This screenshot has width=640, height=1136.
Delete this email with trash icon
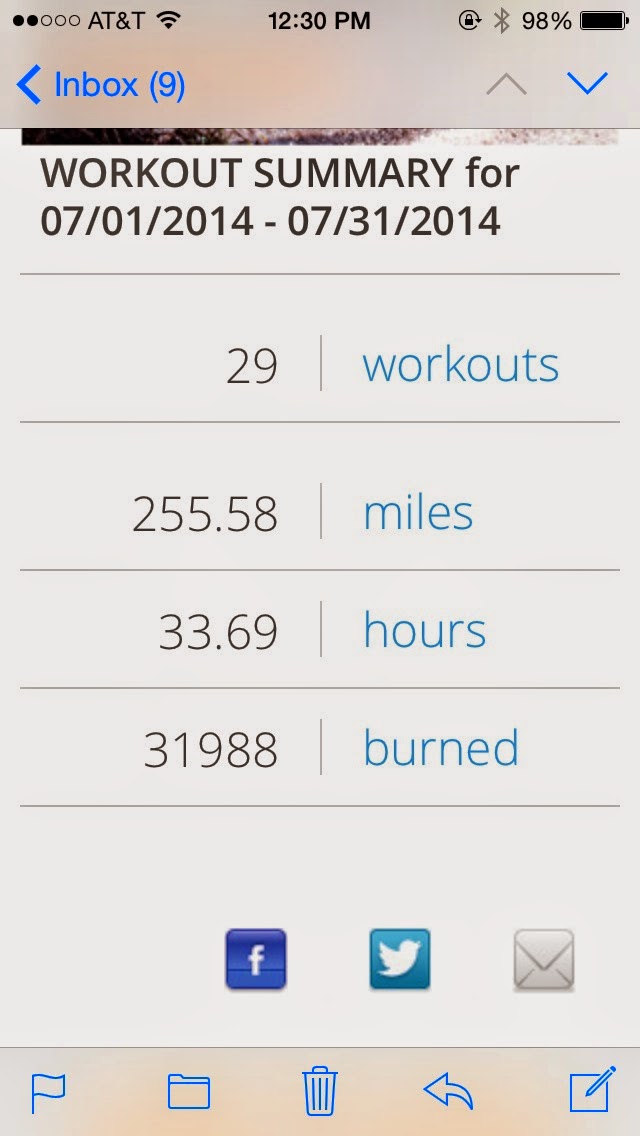320,1091
